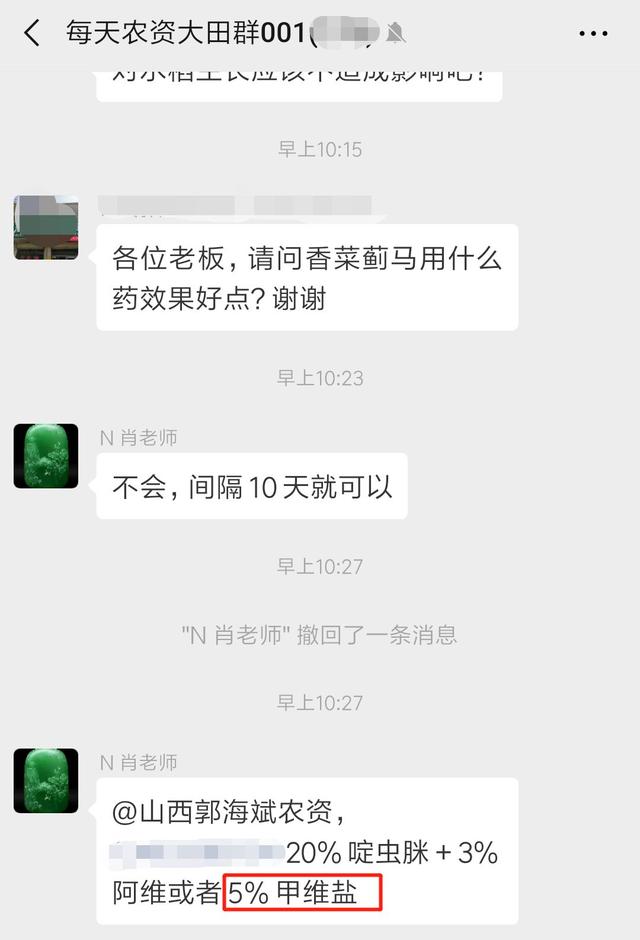The height and width of the screenshot is (940, 640).
Task: Open the three-dot chat menu
Action: (x=593, y=34)
